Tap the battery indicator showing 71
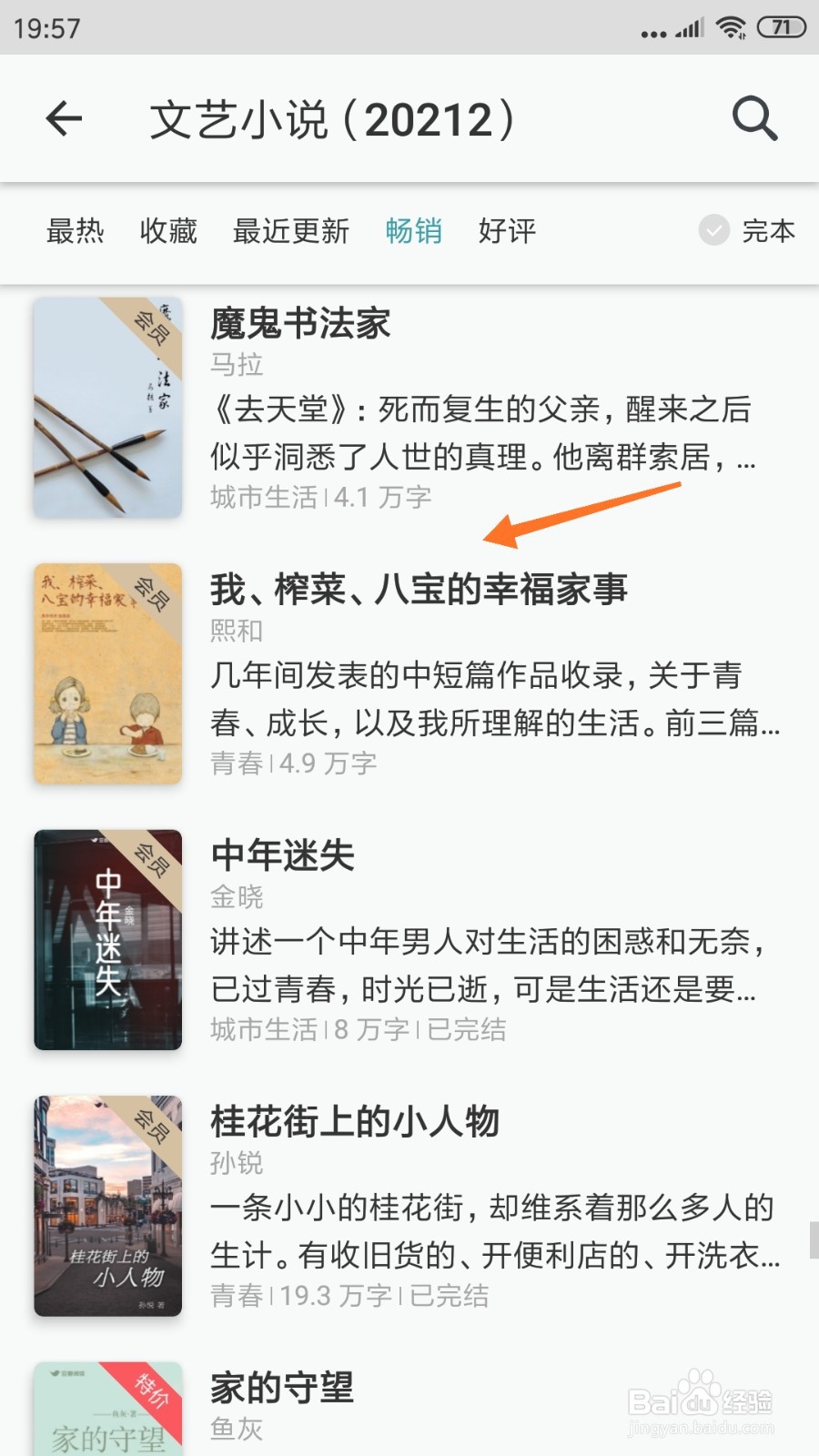The width and height of the screenshot is (819, 1456). [x=784, y=27]
